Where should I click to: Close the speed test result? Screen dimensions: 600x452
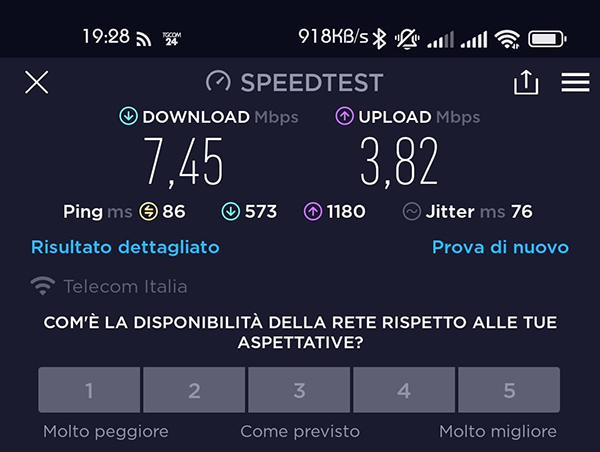tap(36, 82)
